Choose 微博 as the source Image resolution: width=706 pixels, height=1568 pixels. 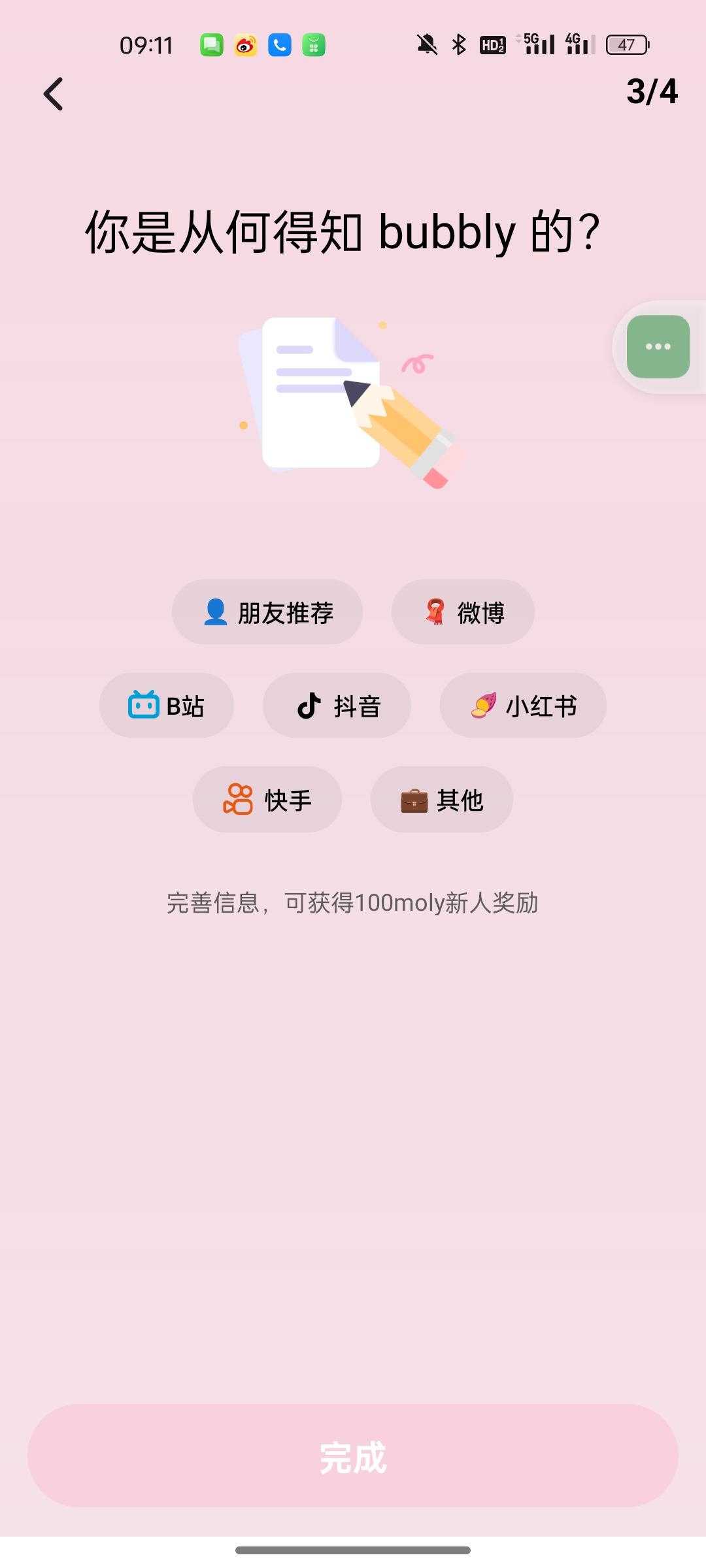point(463,612)
